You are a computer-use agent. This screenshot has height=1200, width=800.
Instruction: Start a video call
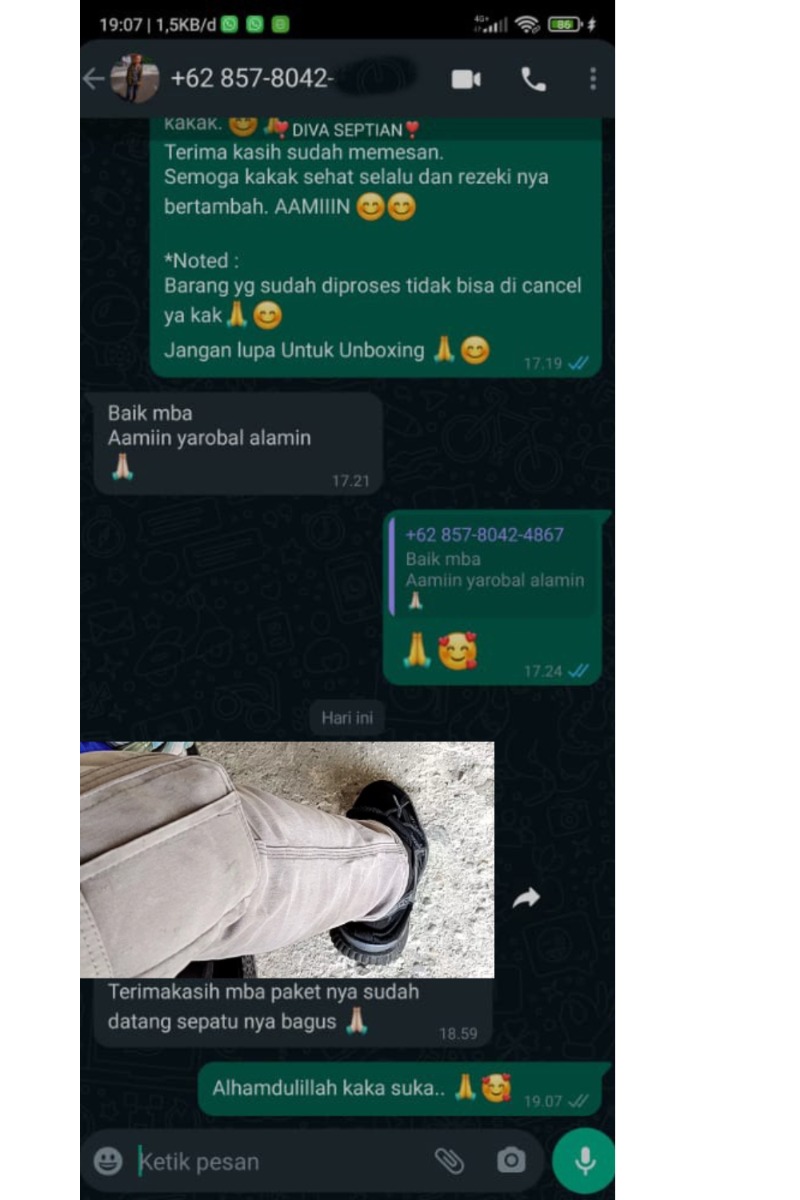466,79
